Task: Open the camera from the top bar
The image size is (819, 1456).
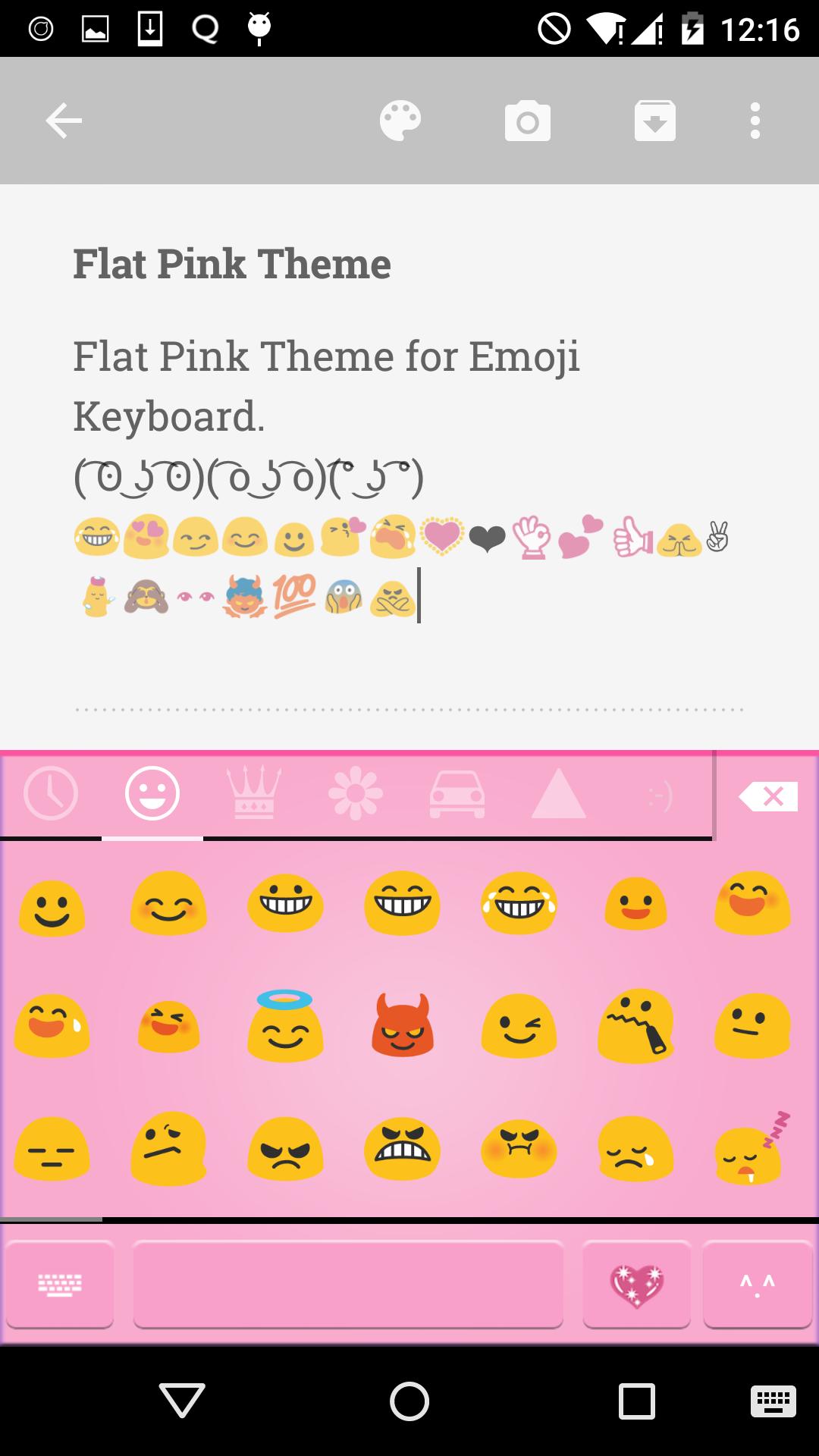Action: 528,120
